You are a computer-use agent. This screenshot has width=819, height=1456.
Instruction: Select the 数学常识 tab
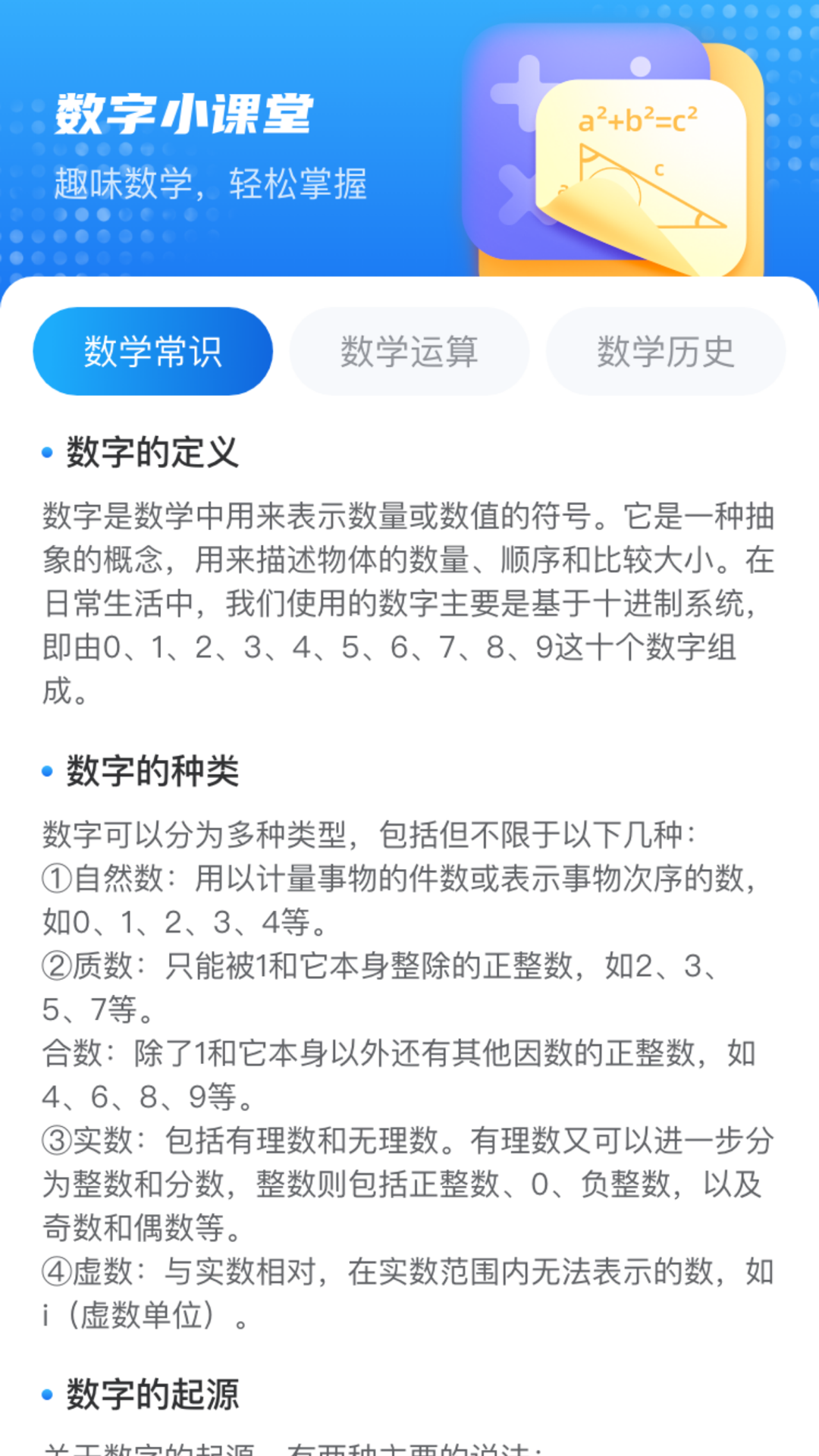click(152, 351)
